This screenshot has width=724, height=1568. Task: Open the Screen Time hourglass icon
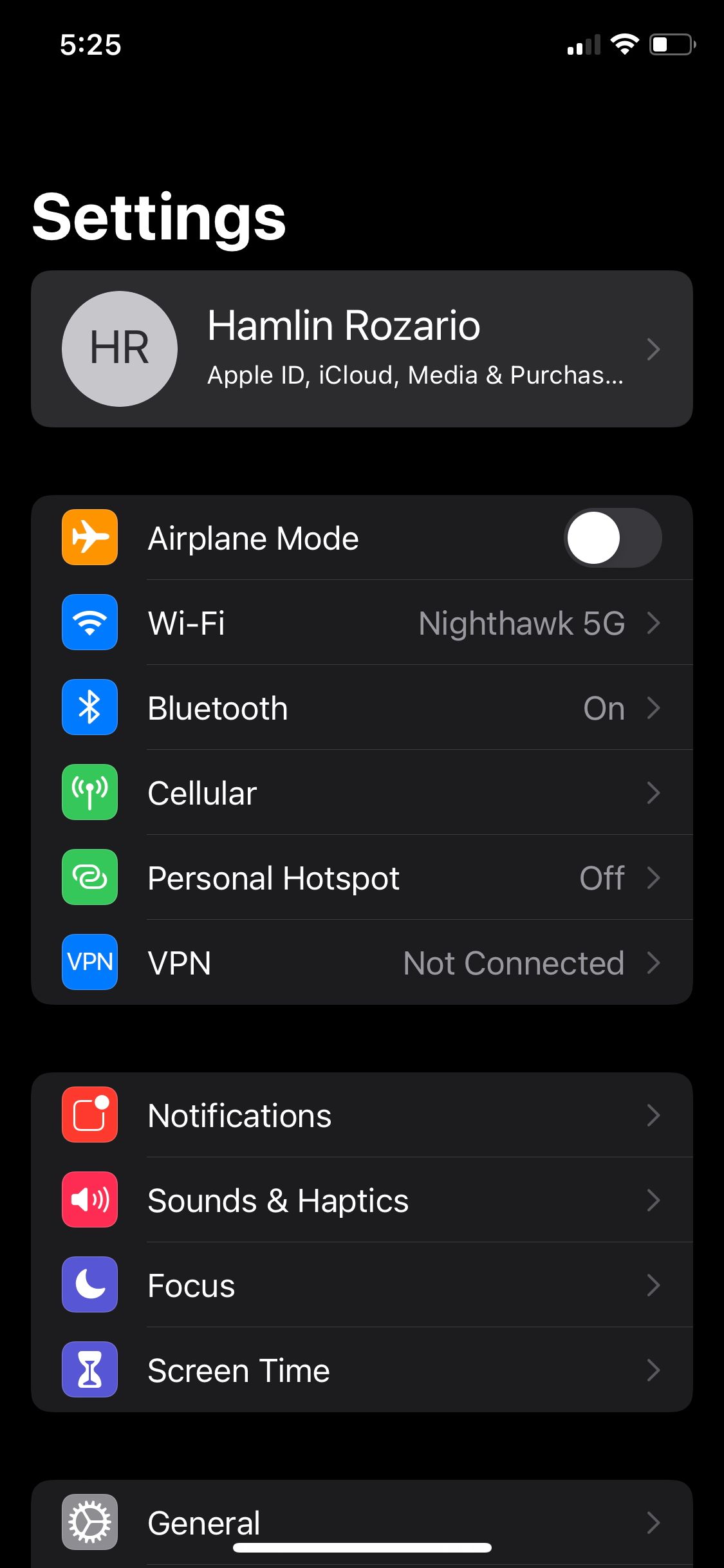[89, 1370]
